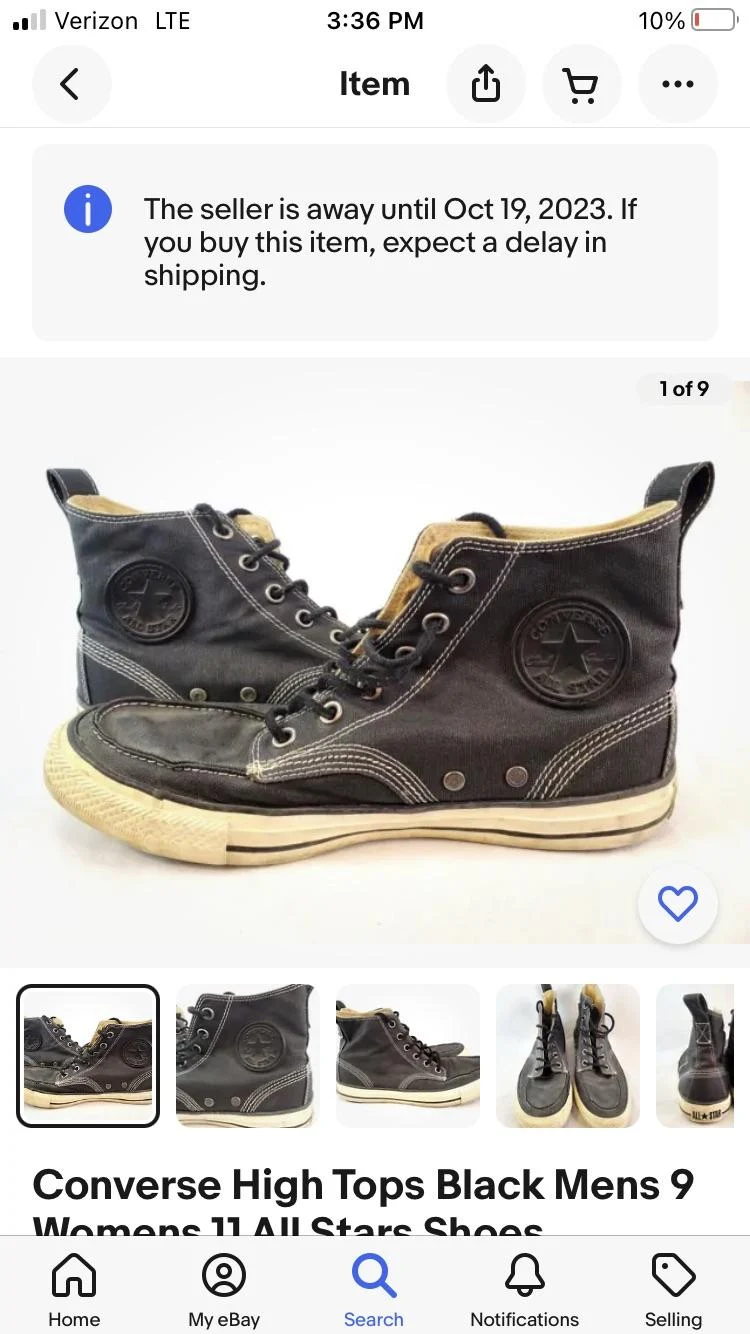Viewport: 750px width, 1334px height.
Task: Select the front-view shoes thumbnail
Action: tap(567, 1055)
